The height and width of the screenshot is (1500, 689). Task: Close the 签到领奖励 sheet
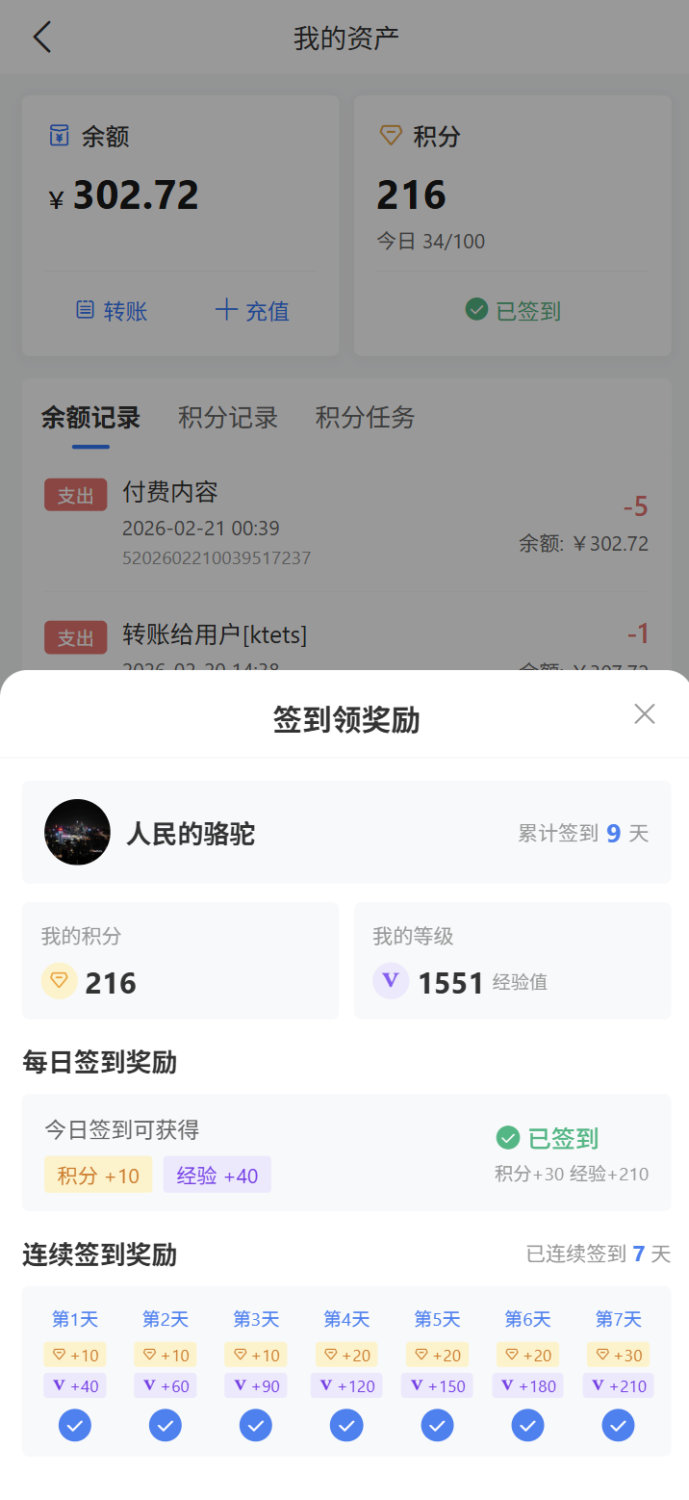pyautogui.click(x=645, y=714)
